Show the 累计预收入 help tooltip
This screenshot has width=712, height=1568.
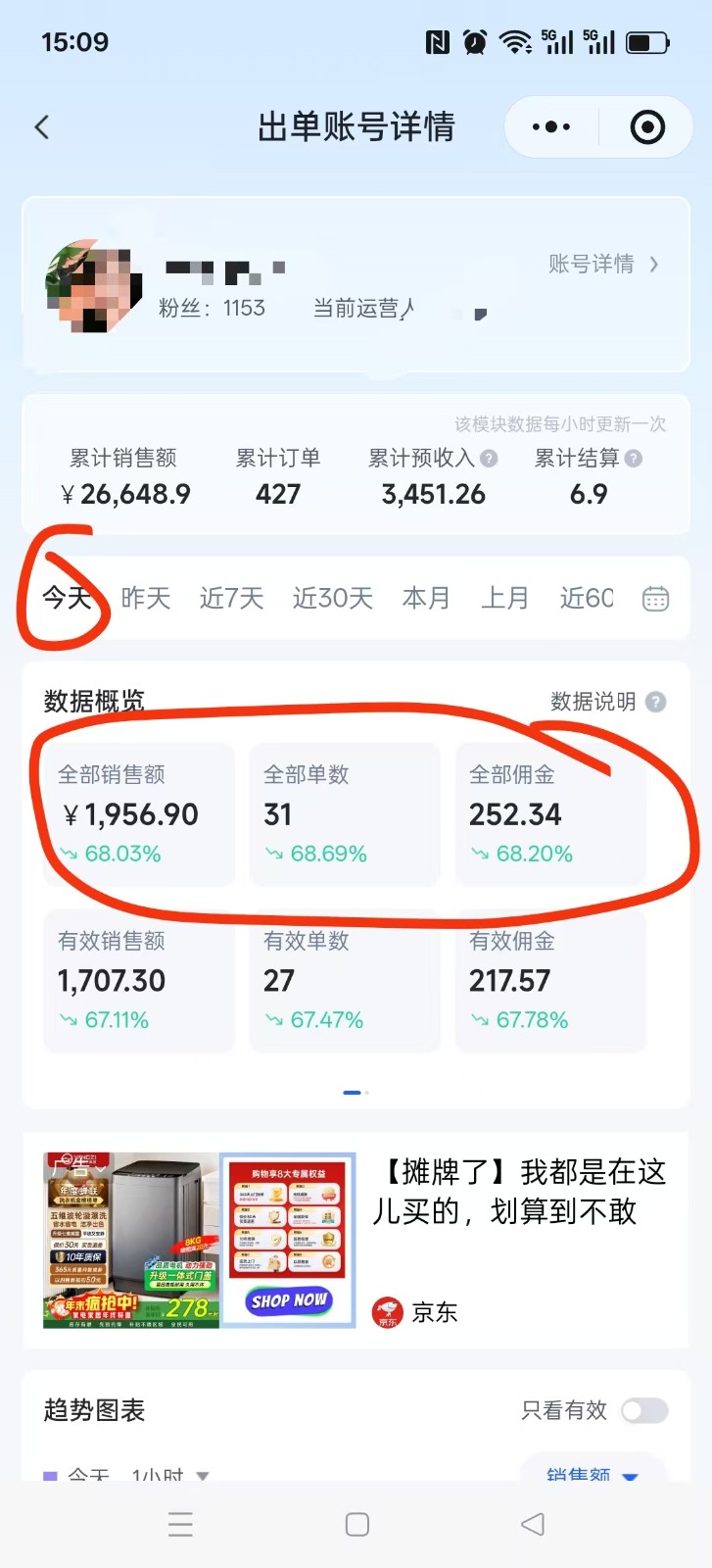click(489, 458)
